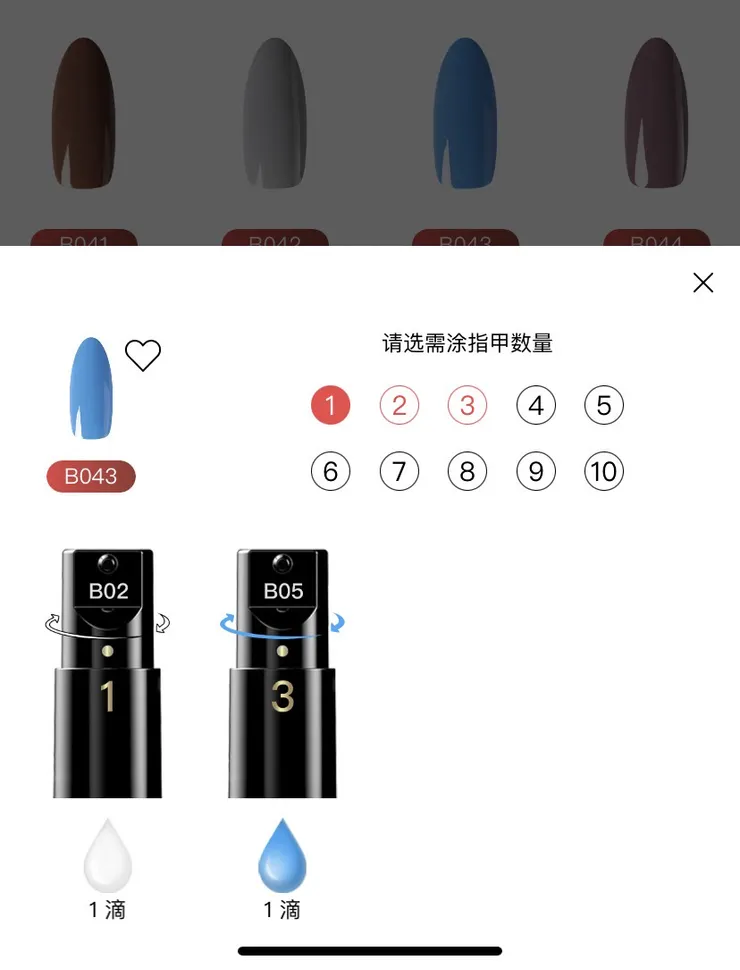This screenshot has height=970, width=740.
Task: Click the white drop icon under bottle B02
Action: pyautogui.click(x=108, y=858)
